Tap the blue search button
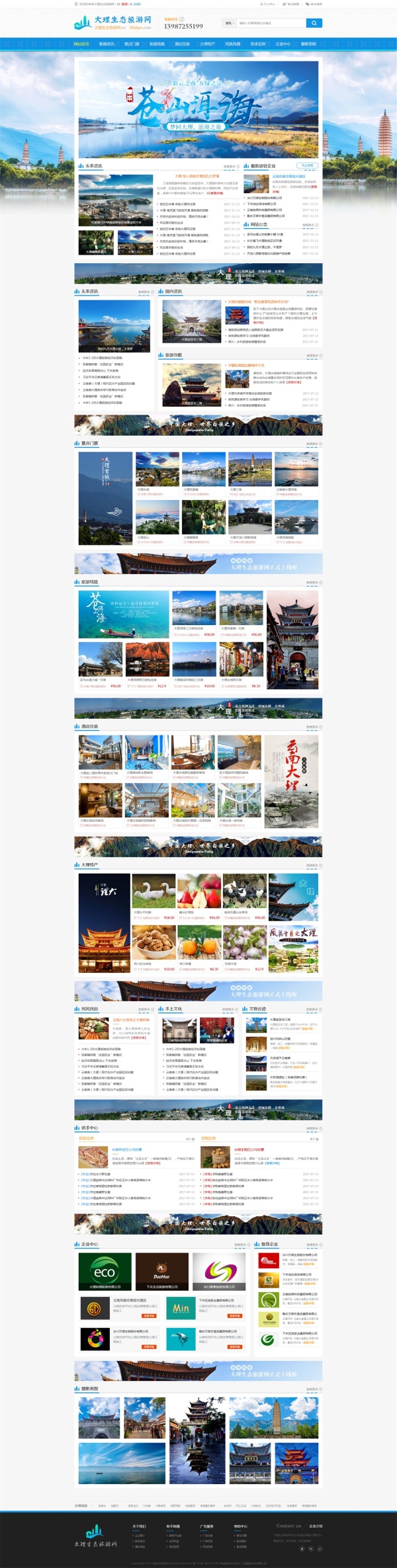 [x=314, y=23]
